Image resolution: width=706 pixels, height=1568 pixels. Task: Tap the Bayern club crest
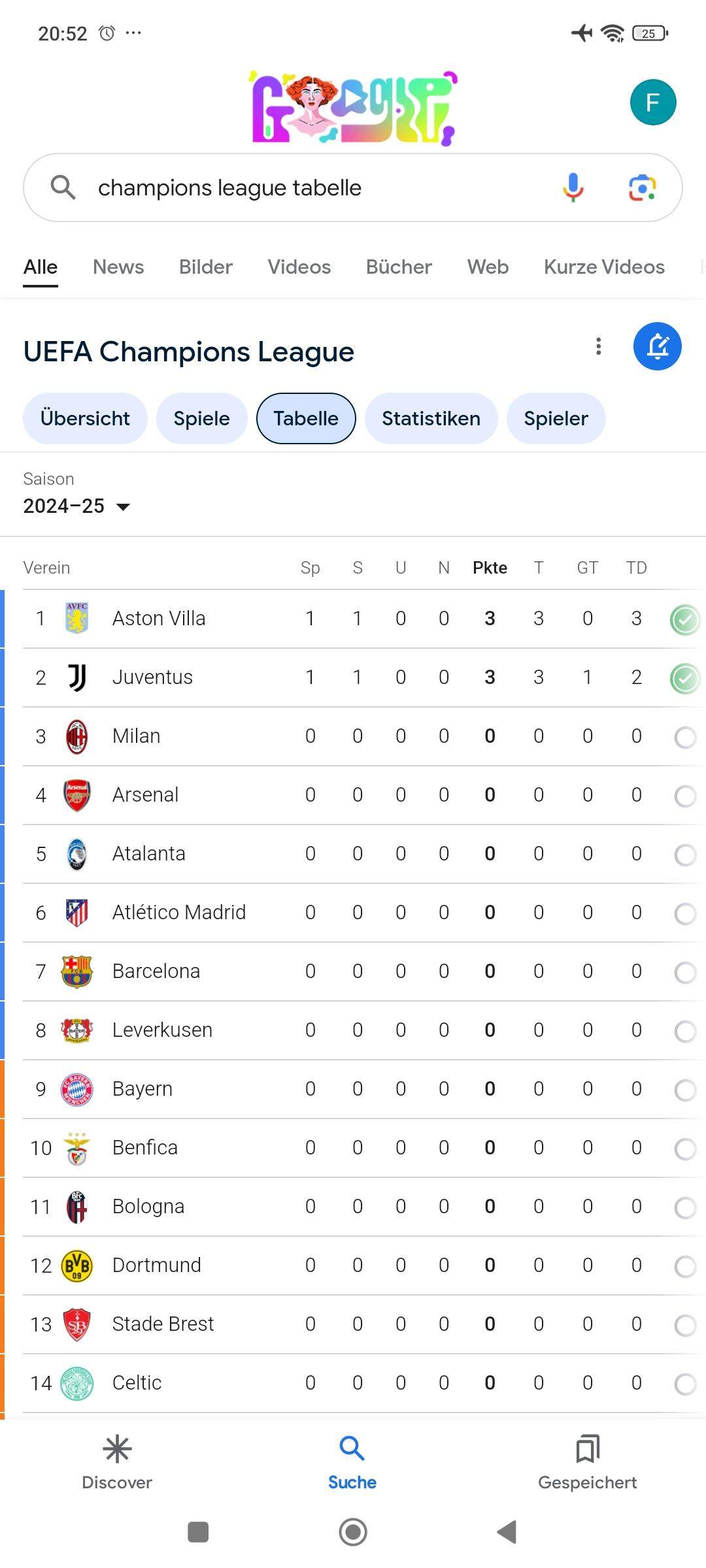76,1088
